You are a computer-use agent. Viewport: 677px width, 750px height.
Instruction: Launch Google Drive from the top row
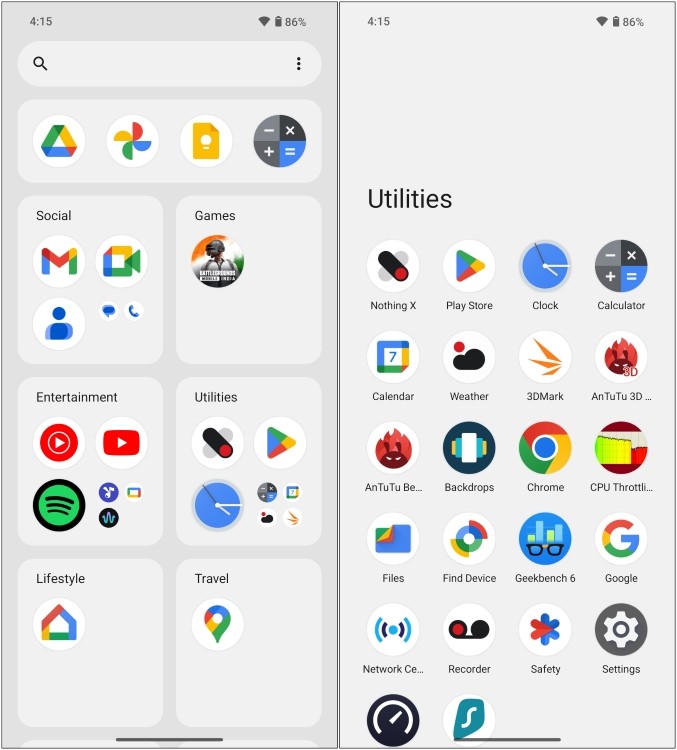(x=59, y=141)
